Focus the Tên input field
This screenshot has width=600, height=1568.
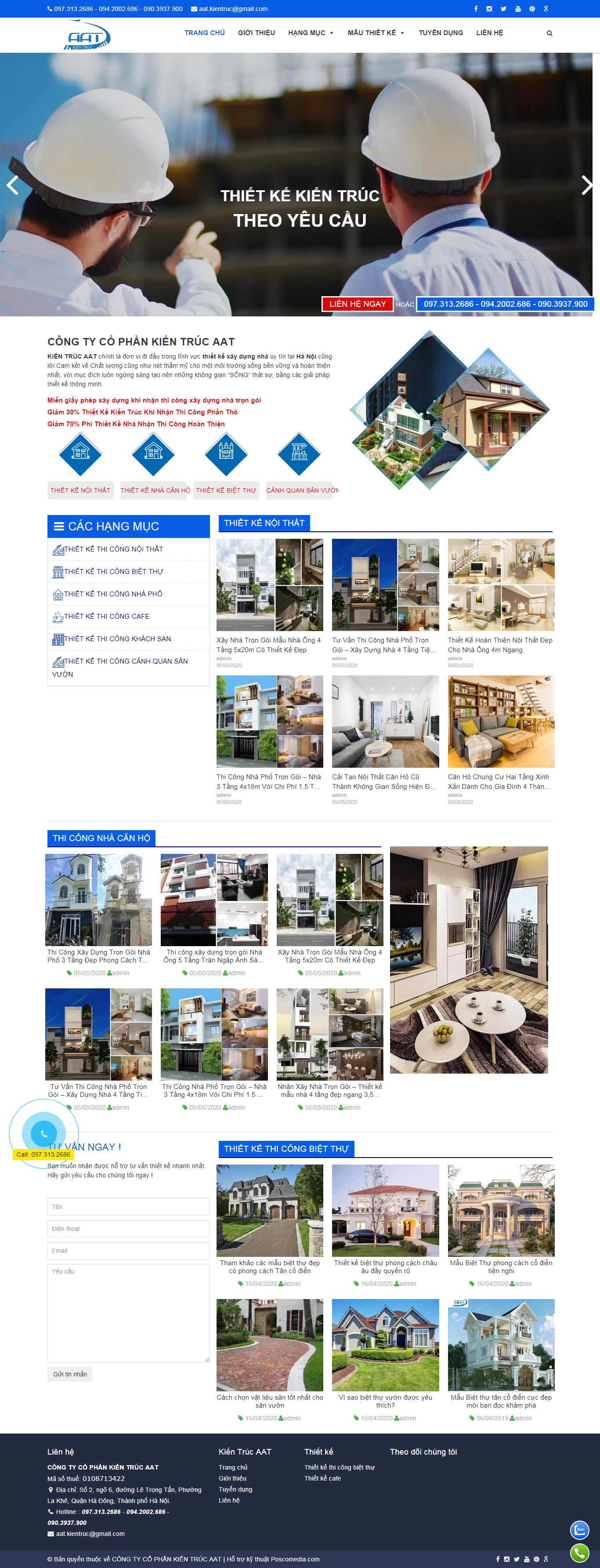128,1206
